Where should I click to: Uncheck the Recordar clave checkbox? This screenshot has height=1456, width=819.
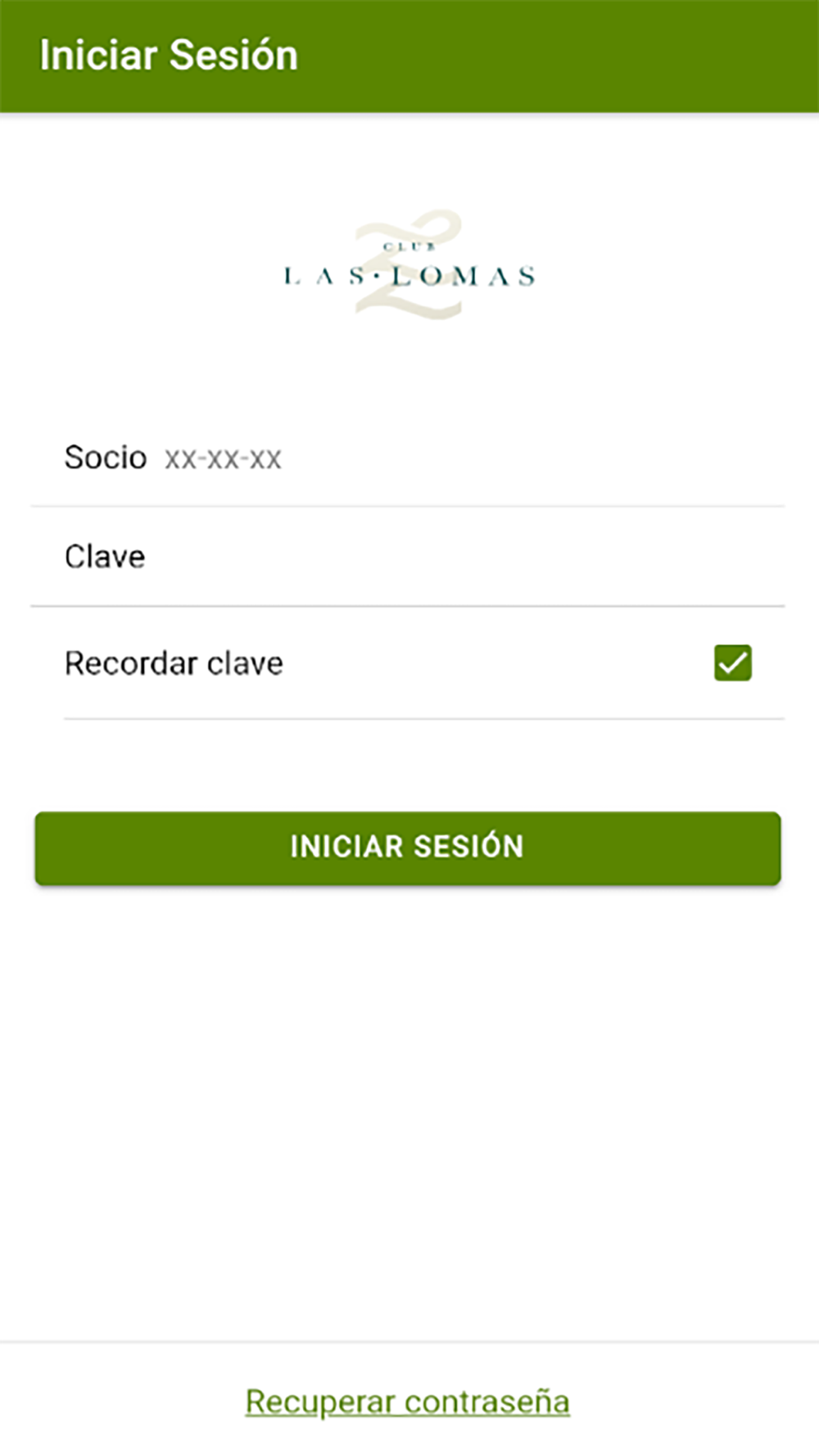click(x=732, y=662)
